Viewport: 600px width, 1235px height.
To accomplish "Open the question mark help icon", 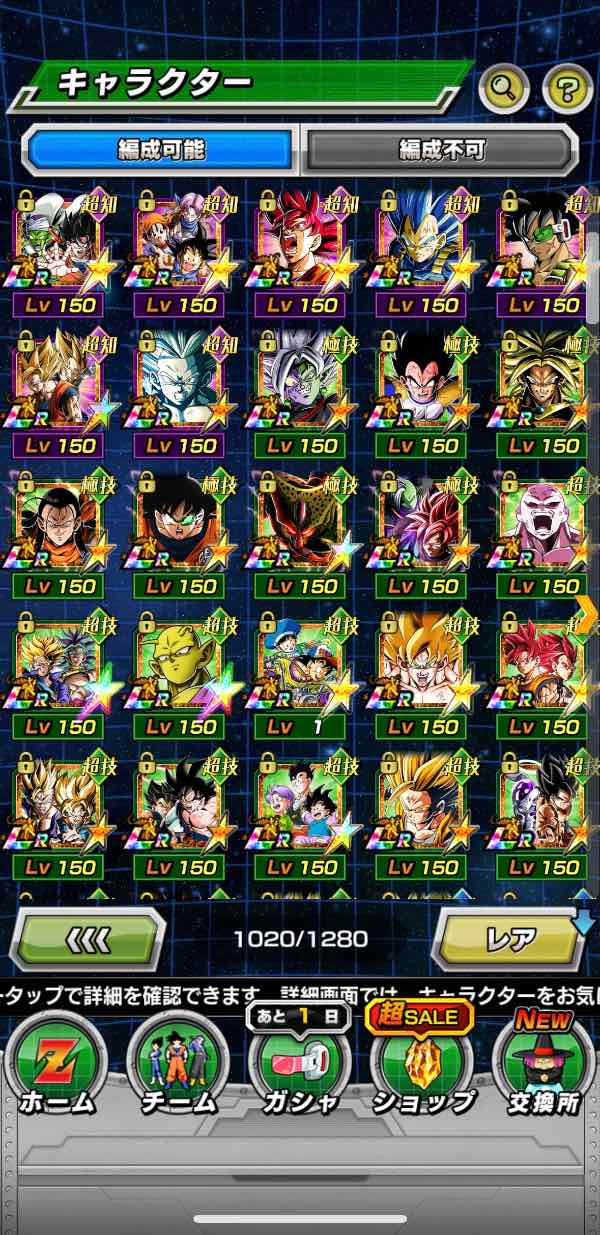I will [x=567, y=91].
